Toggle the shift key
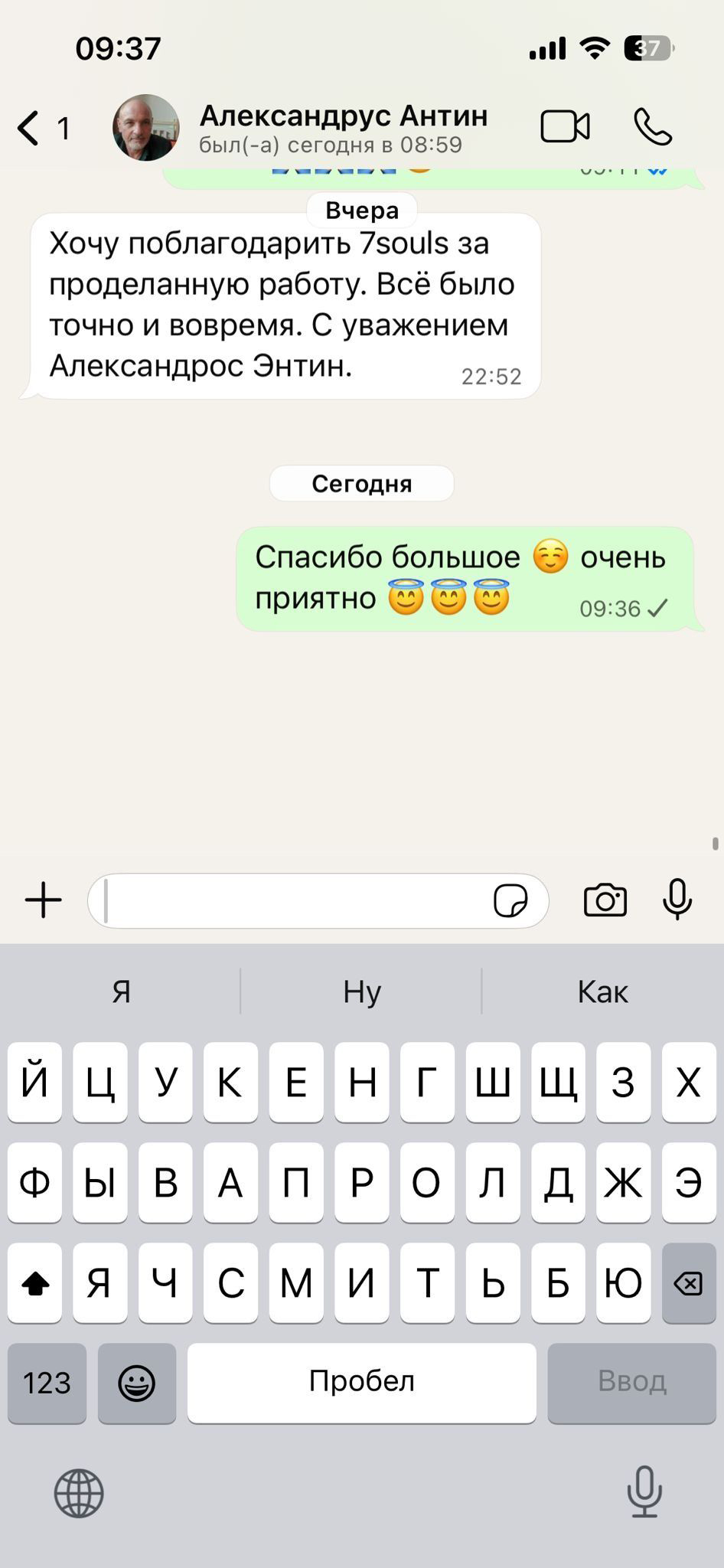The width and height of the screenshot is (724, 1568). pyautogui.click(x=35, y=1283)
